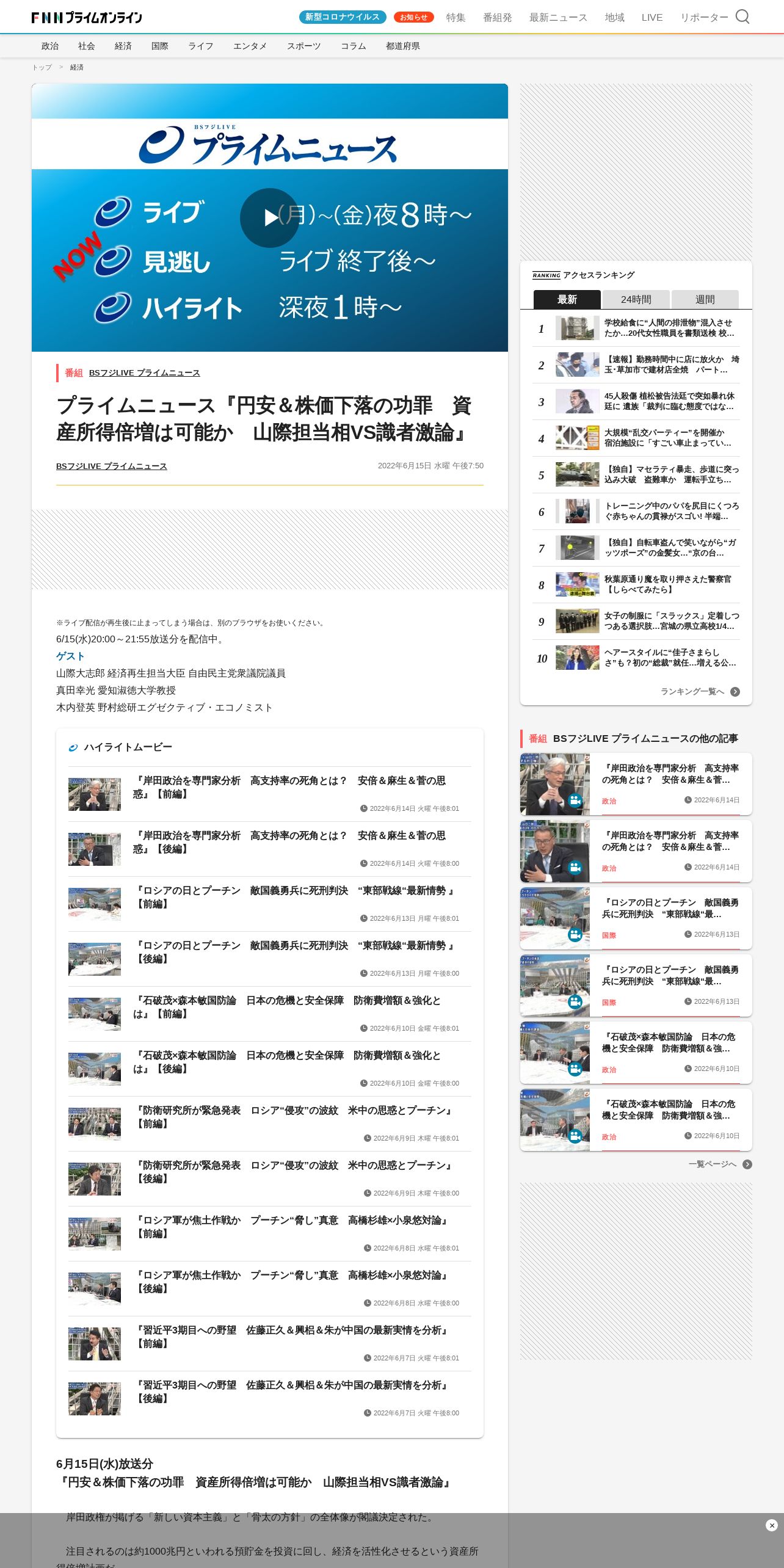The height and width of the screenshot is (1568, 784).
Task: Play the プライムニュース video
Action: (x=269, y=218)
